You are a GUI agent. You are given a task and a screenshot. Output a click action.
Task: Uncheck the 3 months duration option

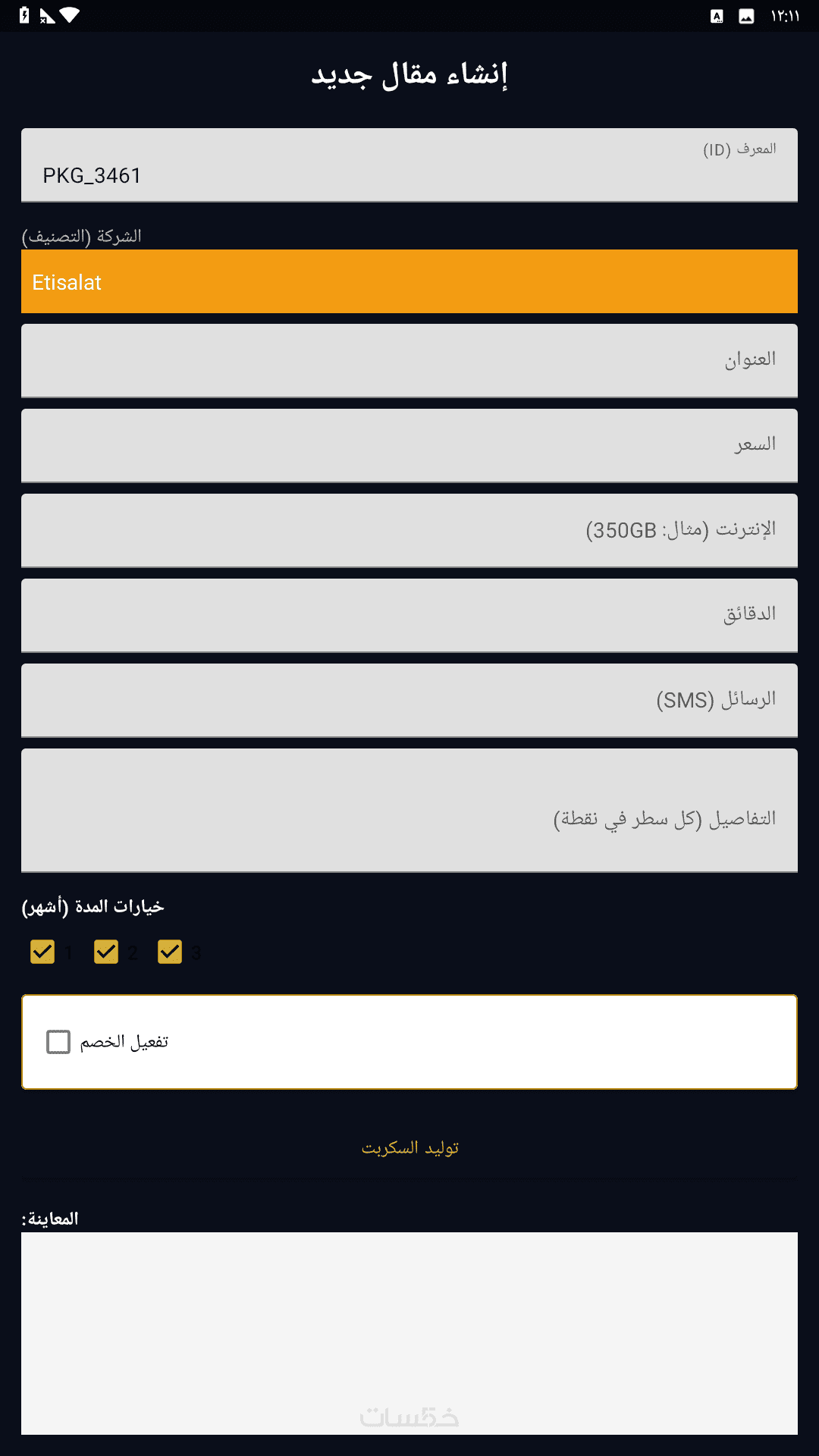click(170, 952)
